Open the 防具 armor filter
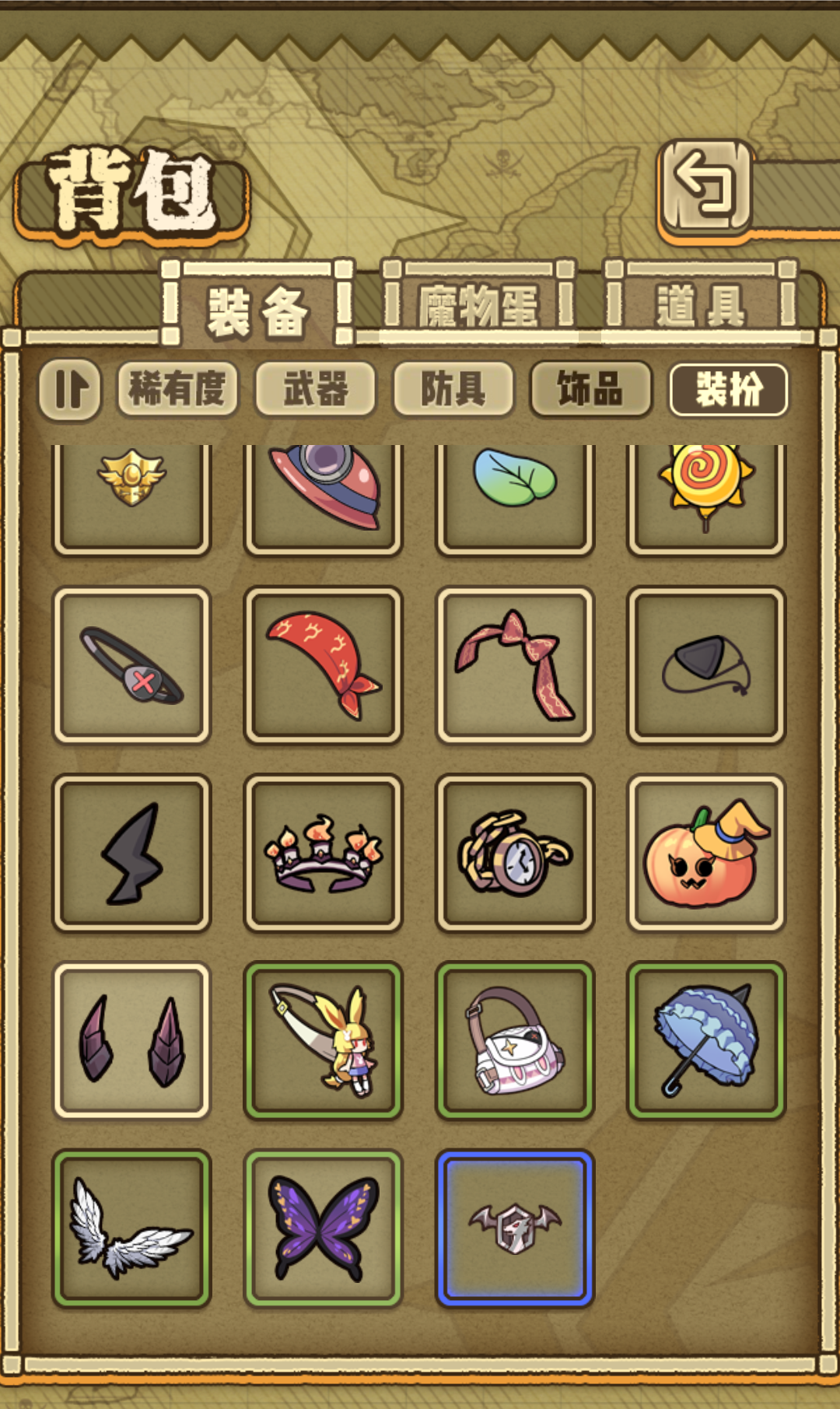 (453, 389)
